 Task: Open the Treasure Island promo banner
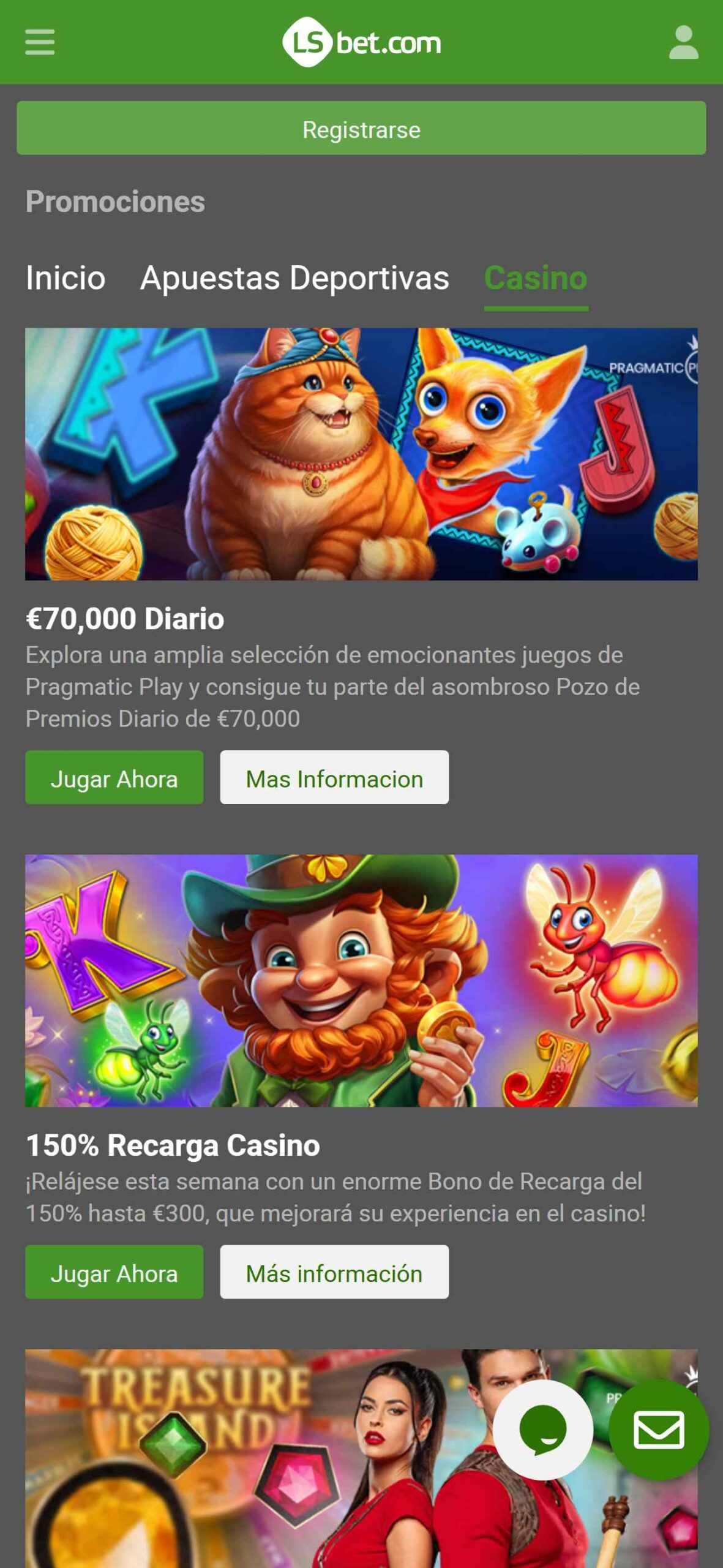(257, 1458)
